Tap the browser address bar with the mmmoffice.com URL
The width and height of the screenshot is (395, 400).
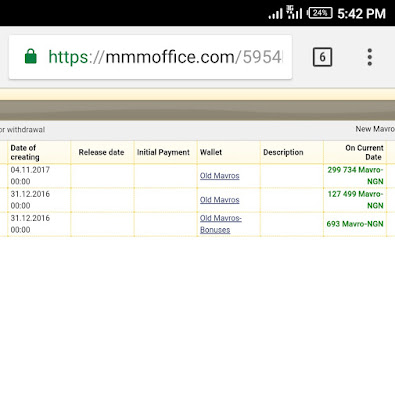(x=150, y=57)
